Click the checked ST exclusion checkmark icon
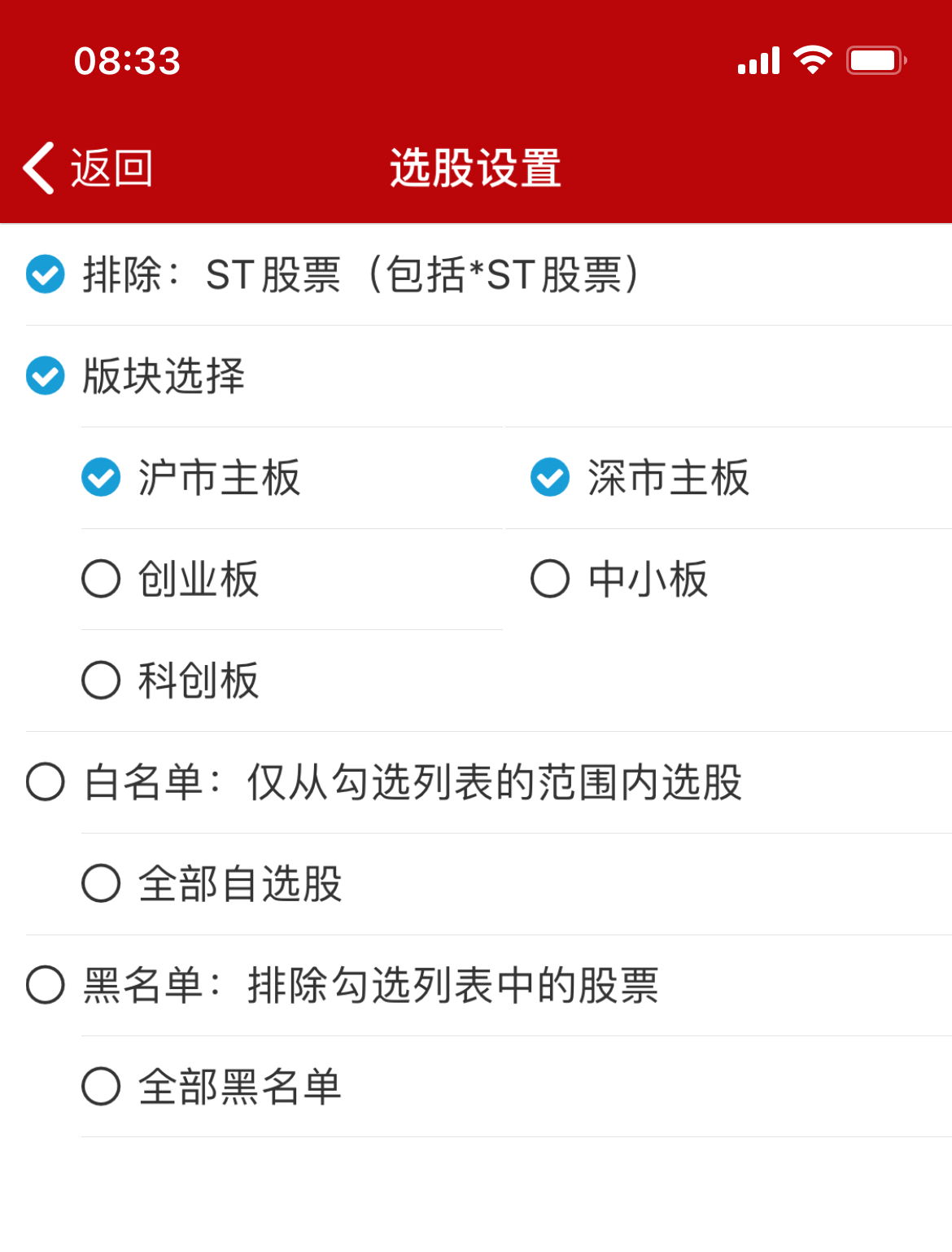 tap(45, 275)
